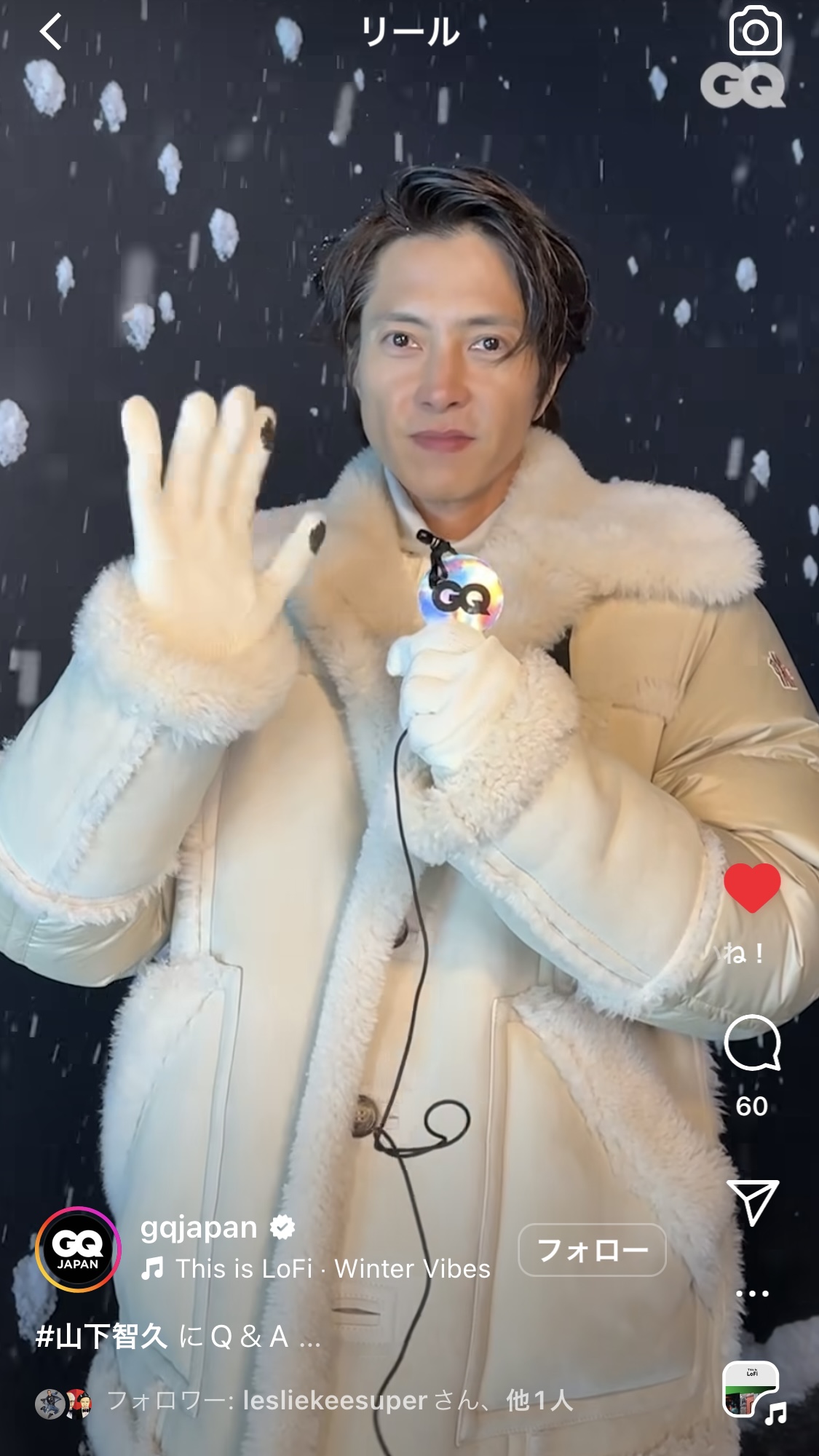This screenshot has height=1456, width=819.
Task: View followers including lesliekeesuper
Action: [339, 1401]
